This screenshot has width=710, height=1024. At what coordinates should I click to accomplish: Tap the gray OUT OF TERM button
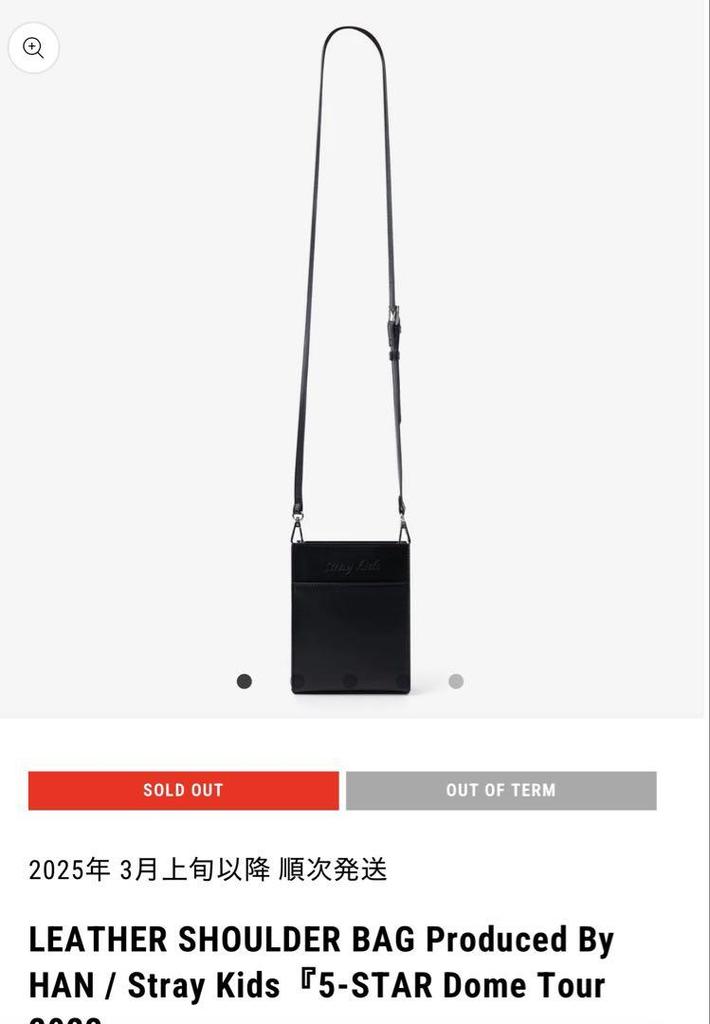[x=501, y=790]
